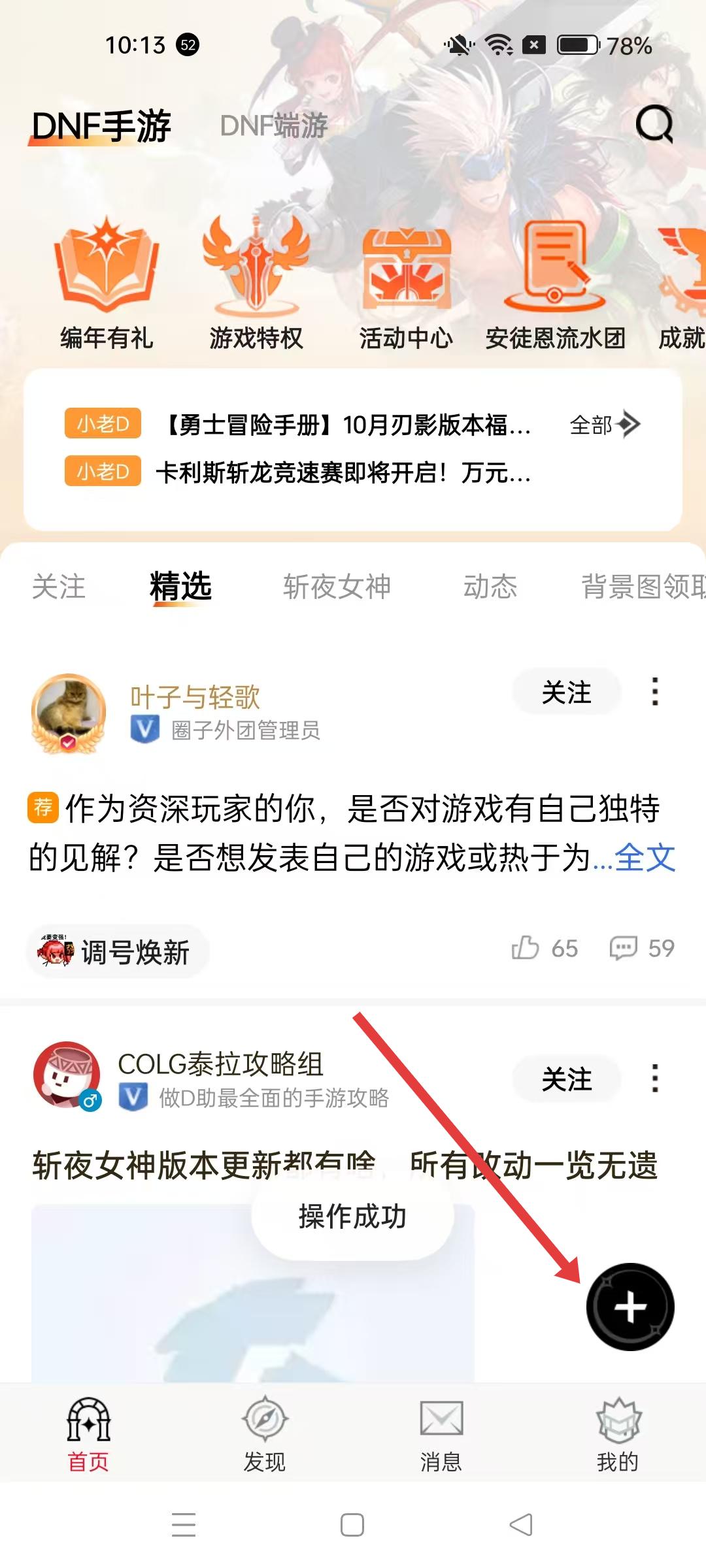
Task: Expand full text via 全文
Action: (x=645, y=857)
